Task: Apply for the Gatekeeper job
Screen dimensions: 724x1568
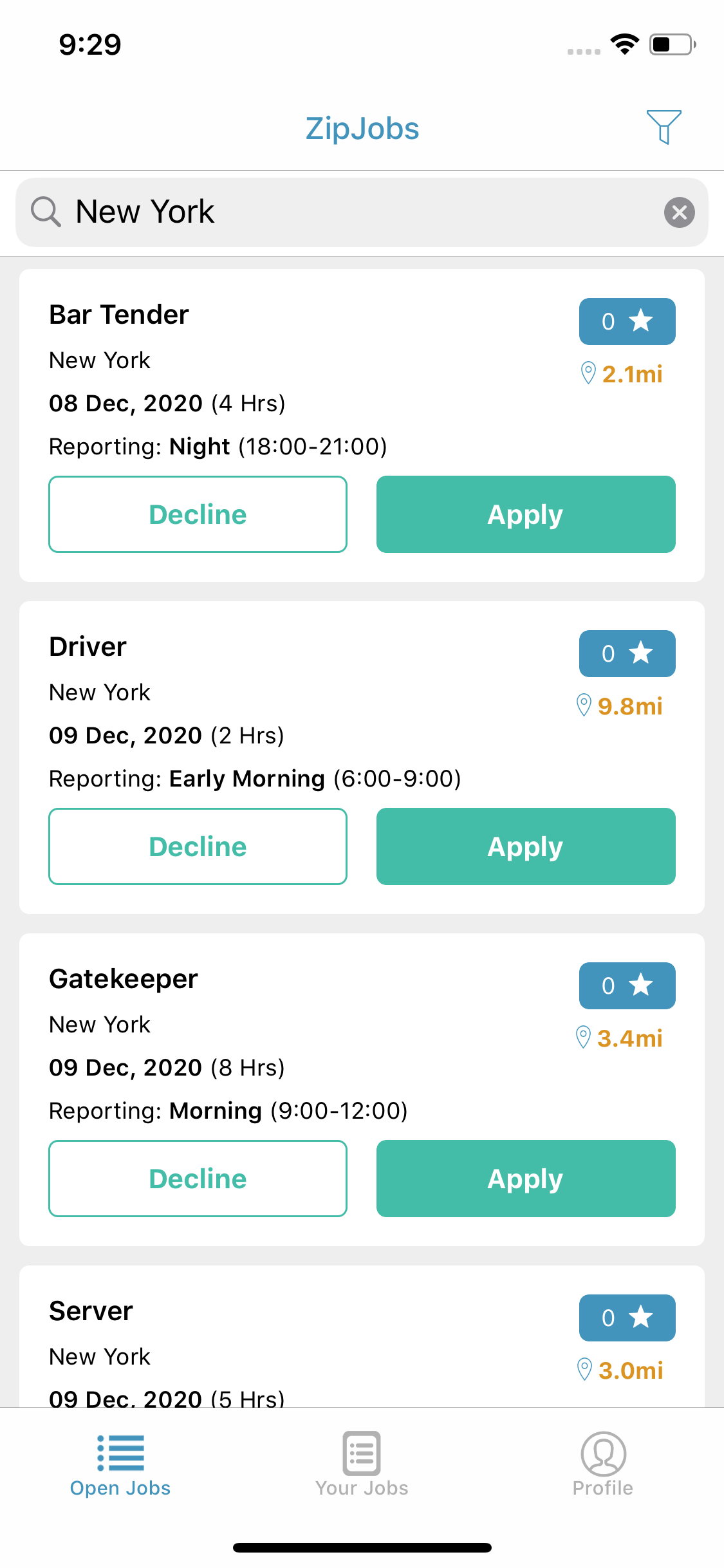Action: tap(526, 1179)
